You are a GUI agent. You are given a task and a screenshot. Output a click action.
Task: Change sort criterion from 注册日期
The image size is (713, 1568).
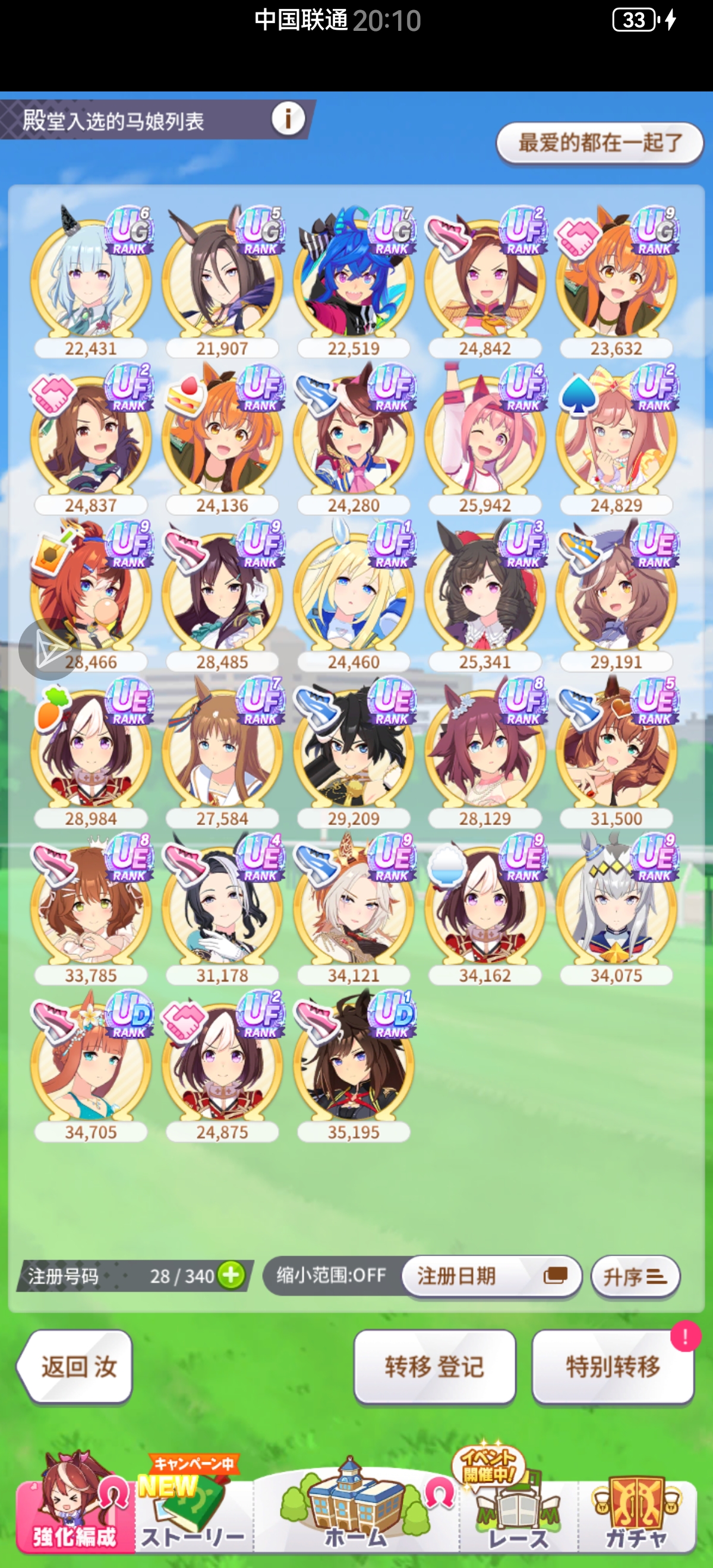(x=491, y=1275)
